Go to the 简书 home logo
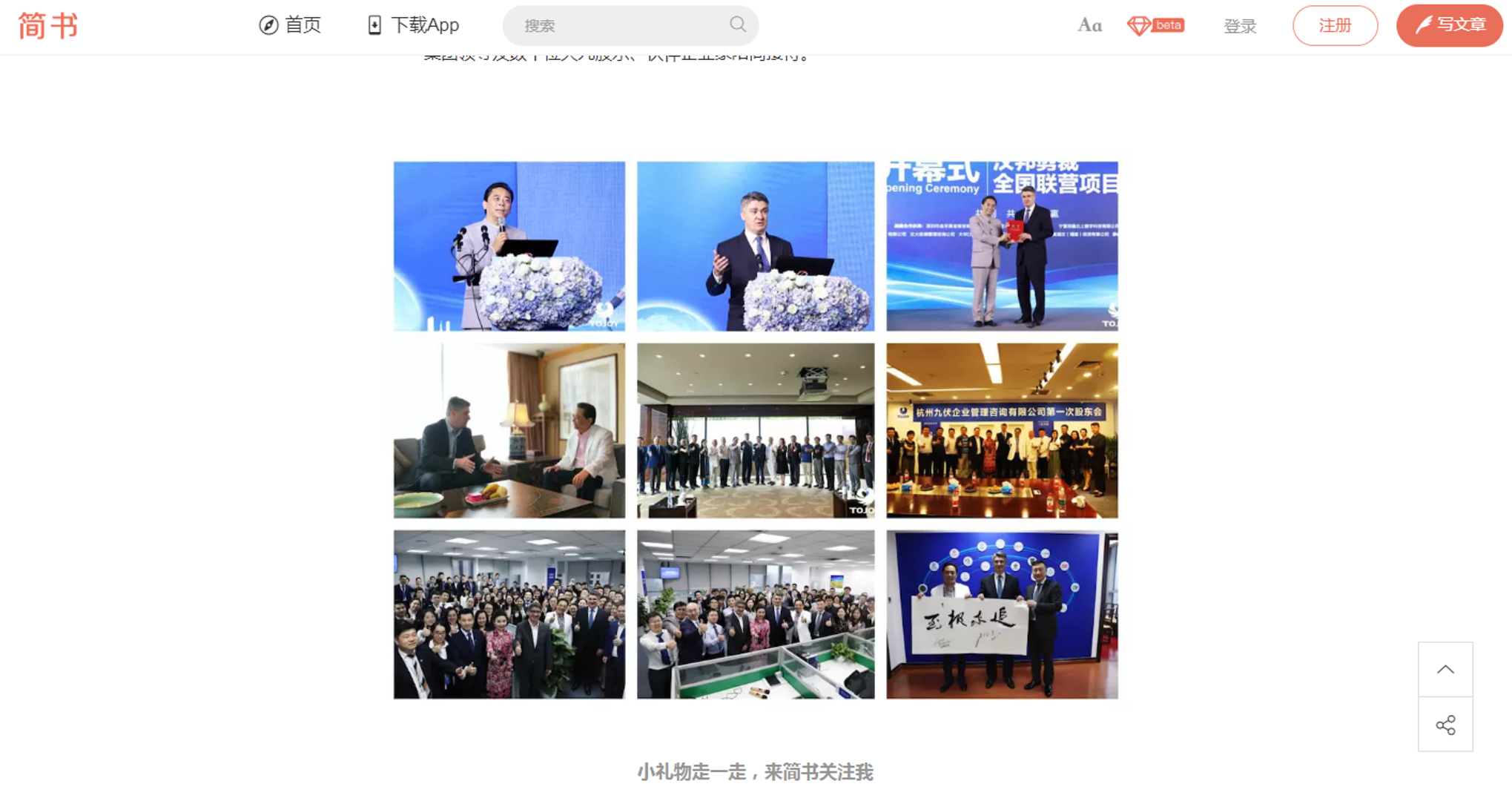The height and width of the screenshot is (801, 1512). click(x=47, y=26)
